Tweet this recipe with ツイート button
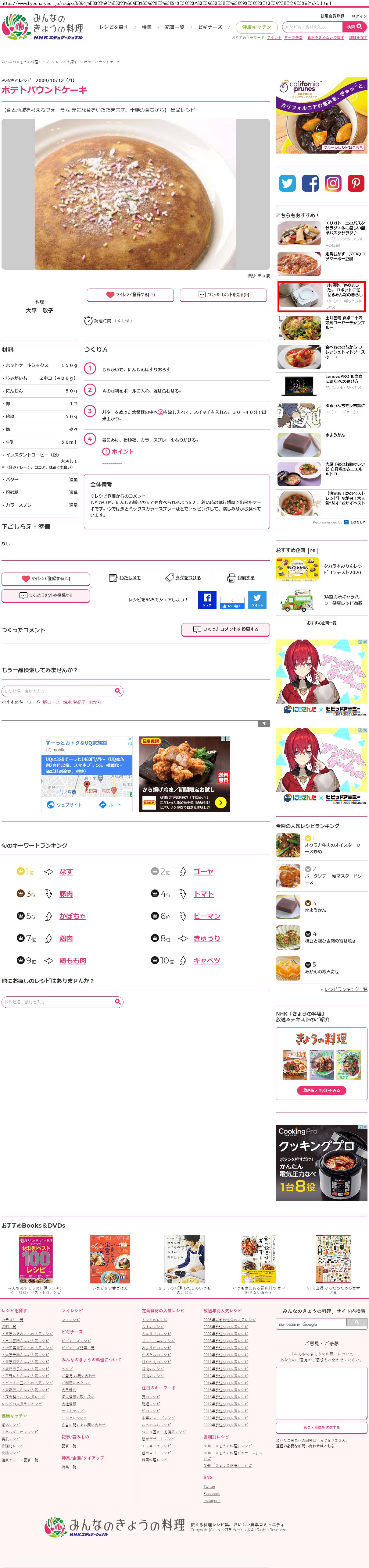This screenshot has height=1568, width=369. (258, 600)
